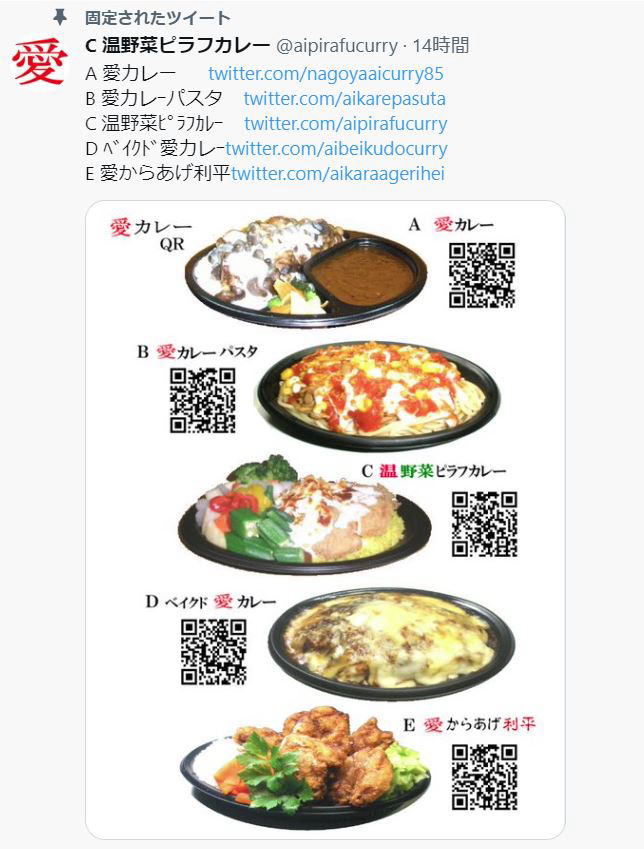Viewport: 644px width, 849px height.
Task: Open the twitter.com/aibeikudocurry link
Action: 336,148
